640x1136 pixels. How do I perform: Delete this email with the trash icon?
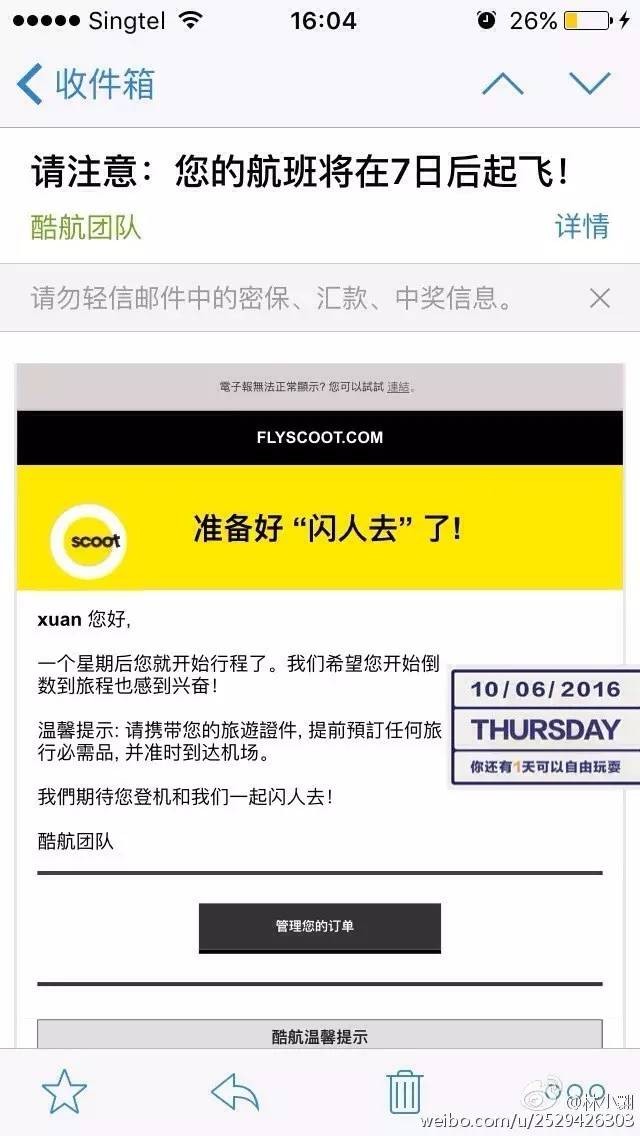pyautogui.click(x=405, y=1092)
